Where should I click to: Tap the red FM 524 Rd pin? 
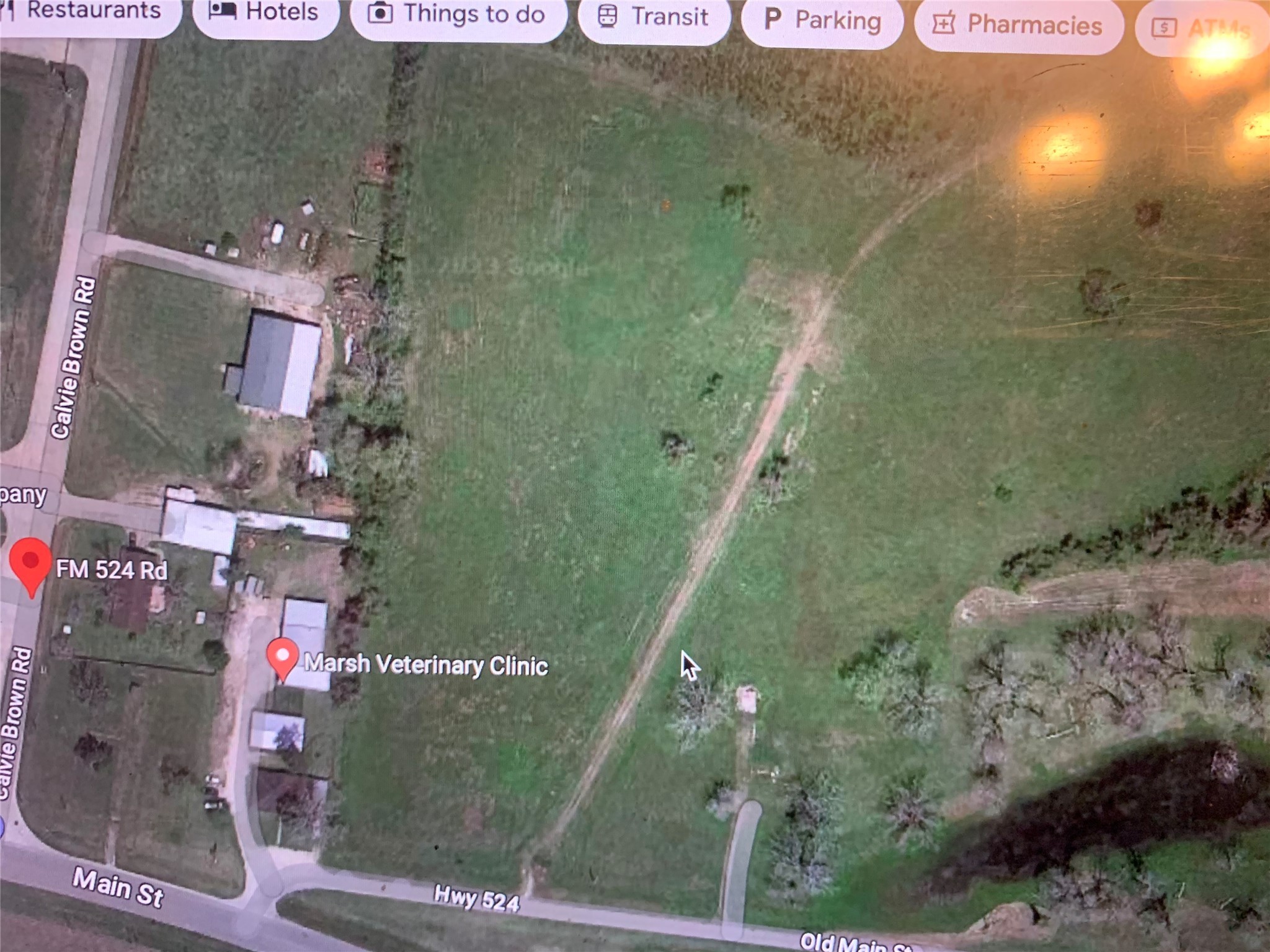click(x=30, y=563)
